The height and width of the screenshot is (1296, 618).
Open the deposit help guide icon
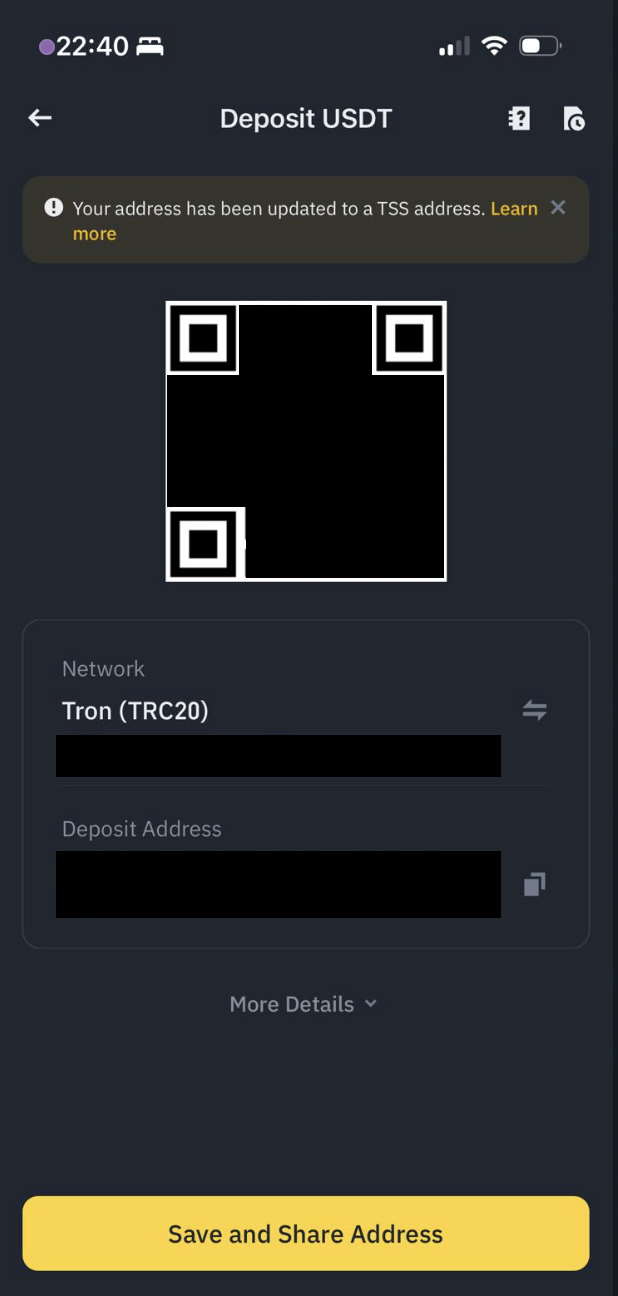(x=519, y=119)
